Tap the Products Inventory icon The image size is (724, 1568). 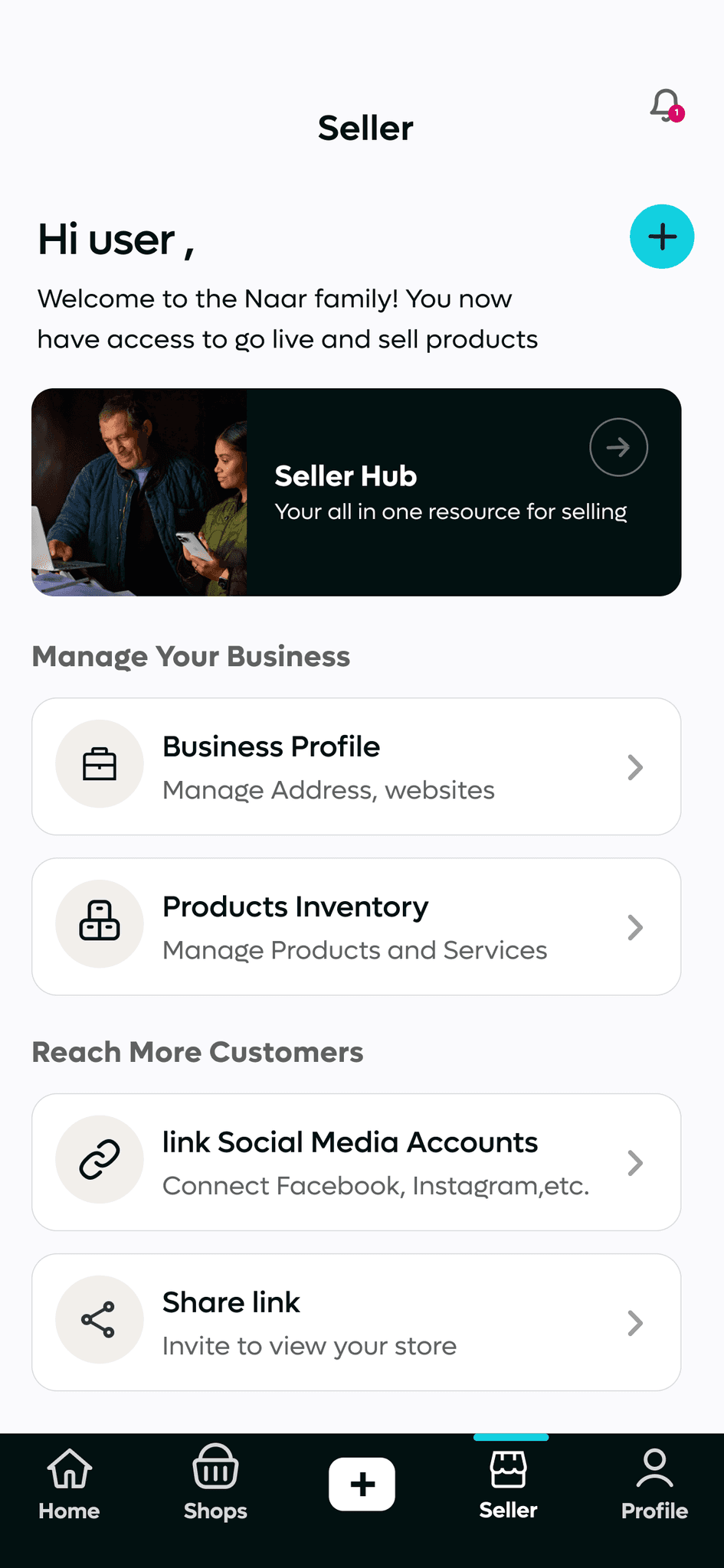tap(99, 923)
